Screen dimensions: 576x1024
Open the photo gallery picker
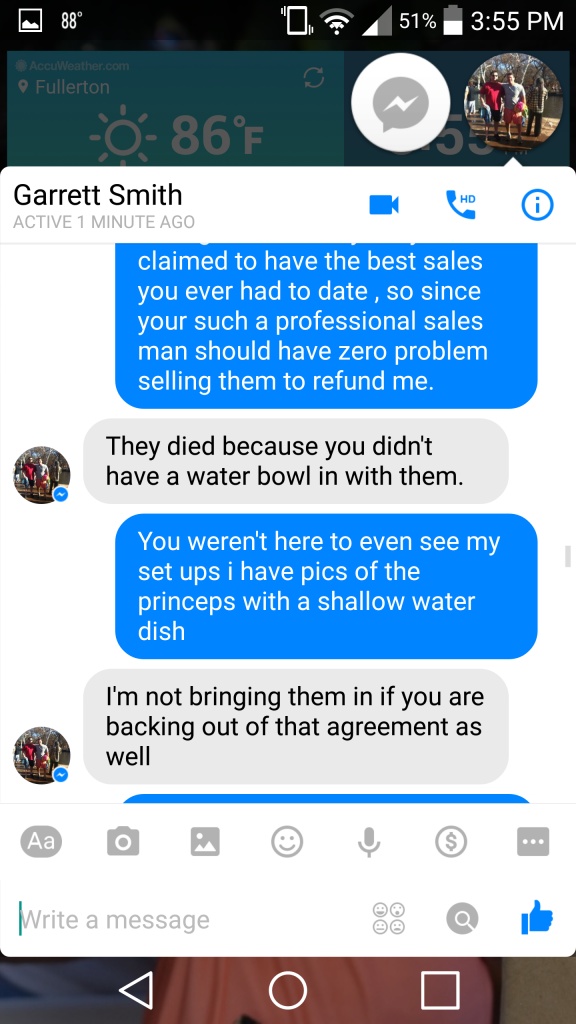click(205, 842)
